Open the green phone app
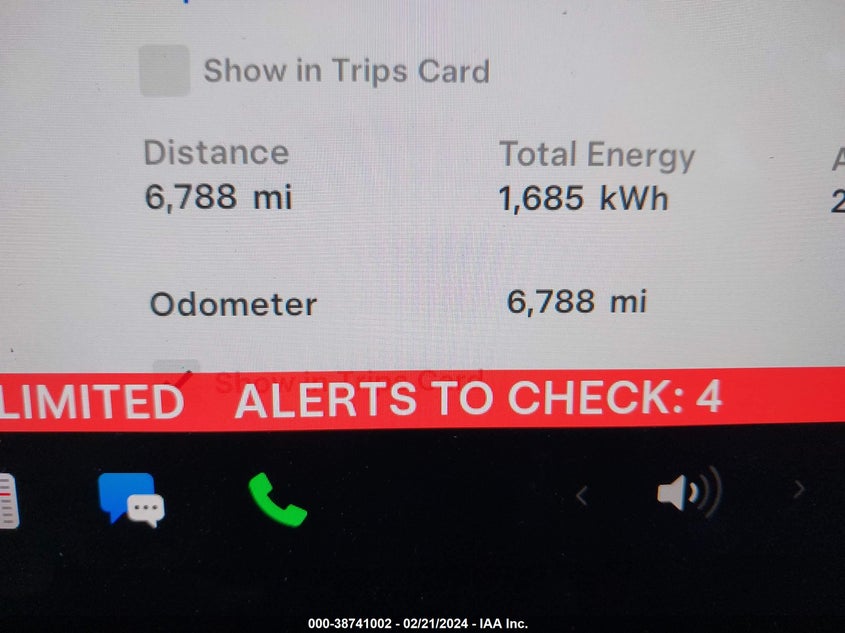 coord(276,499)
